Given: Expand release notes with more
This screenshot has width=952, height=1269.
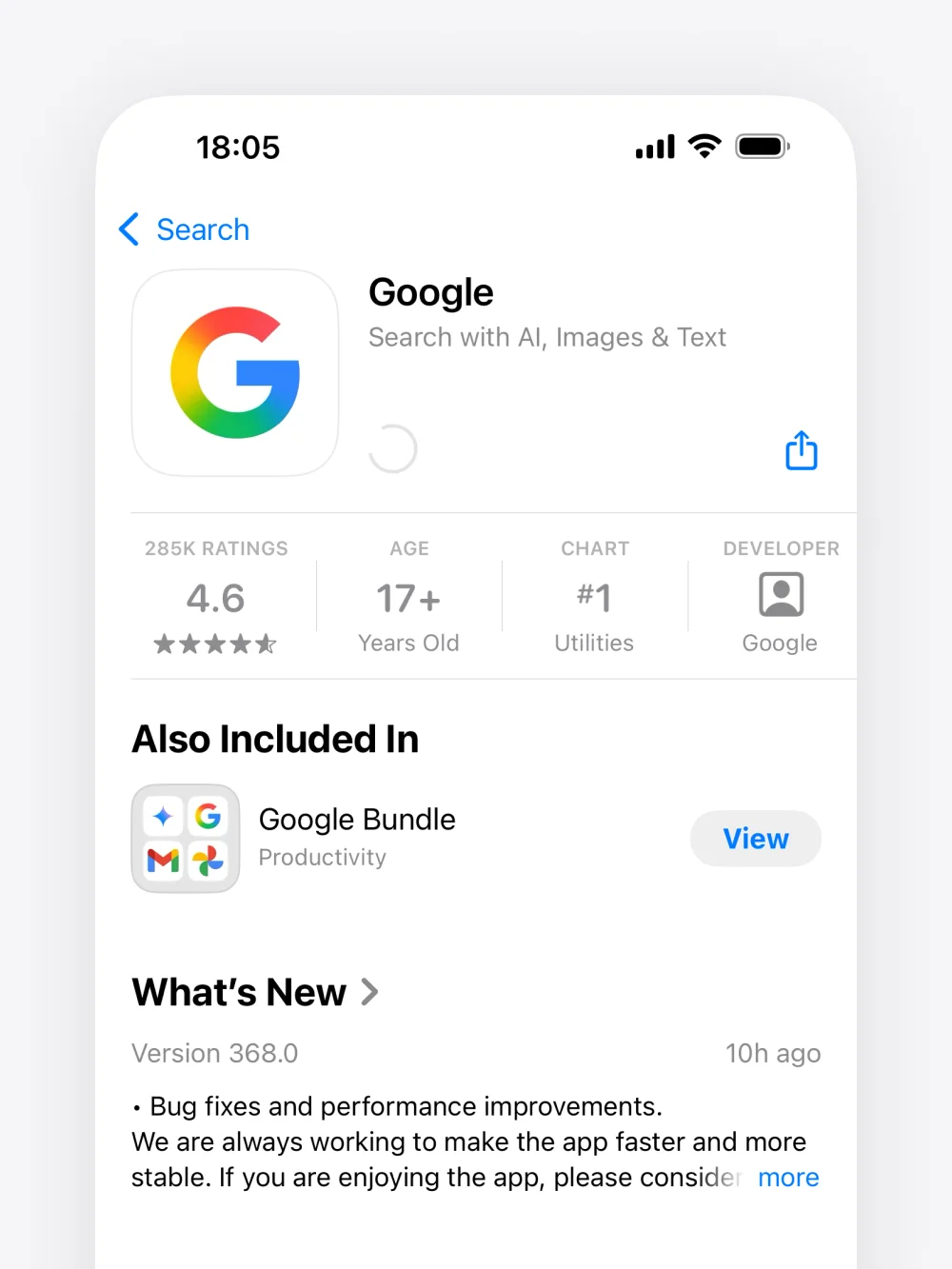Looking at the screenshot, I should click(x=788, y=1178).
